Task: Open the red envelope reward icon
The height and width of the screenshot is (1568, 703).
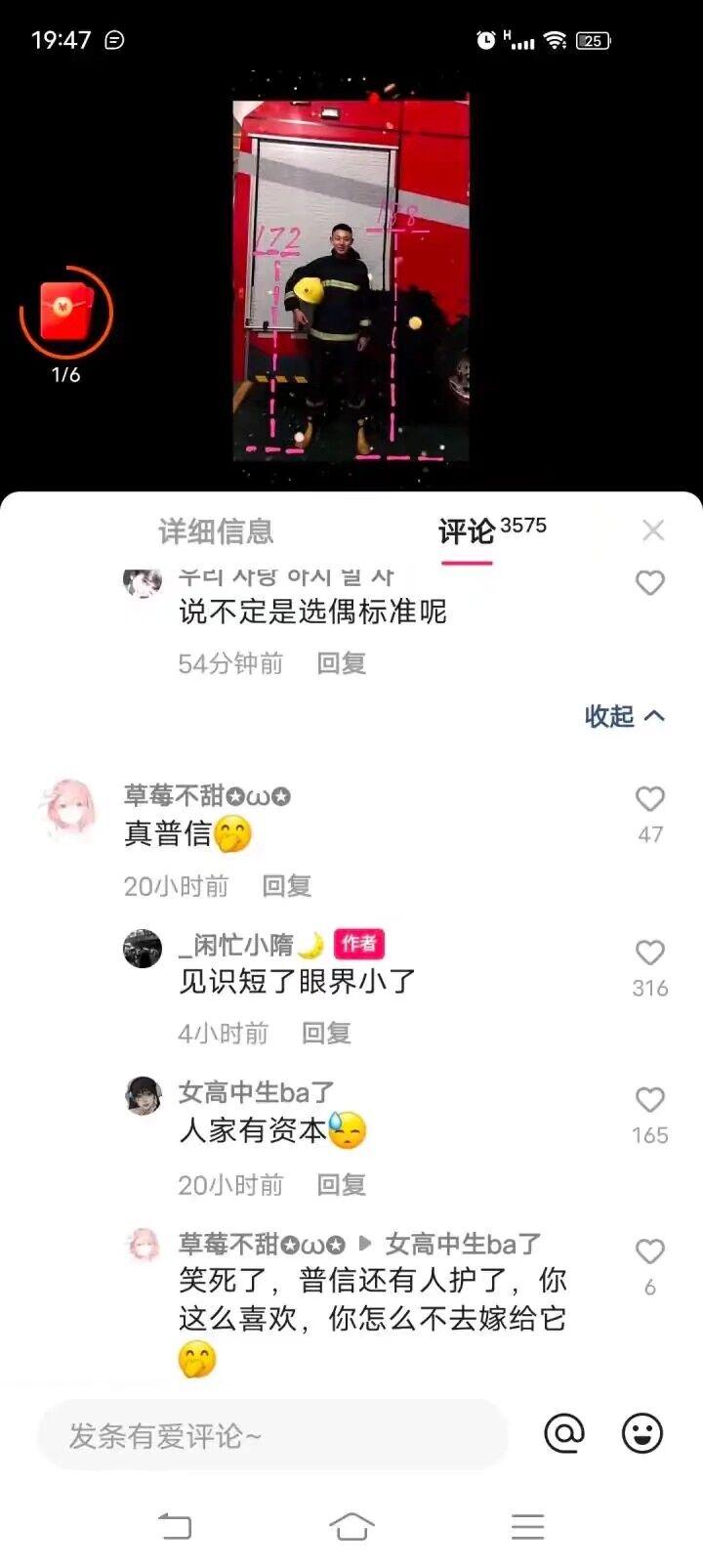Action: click(65, 313)
